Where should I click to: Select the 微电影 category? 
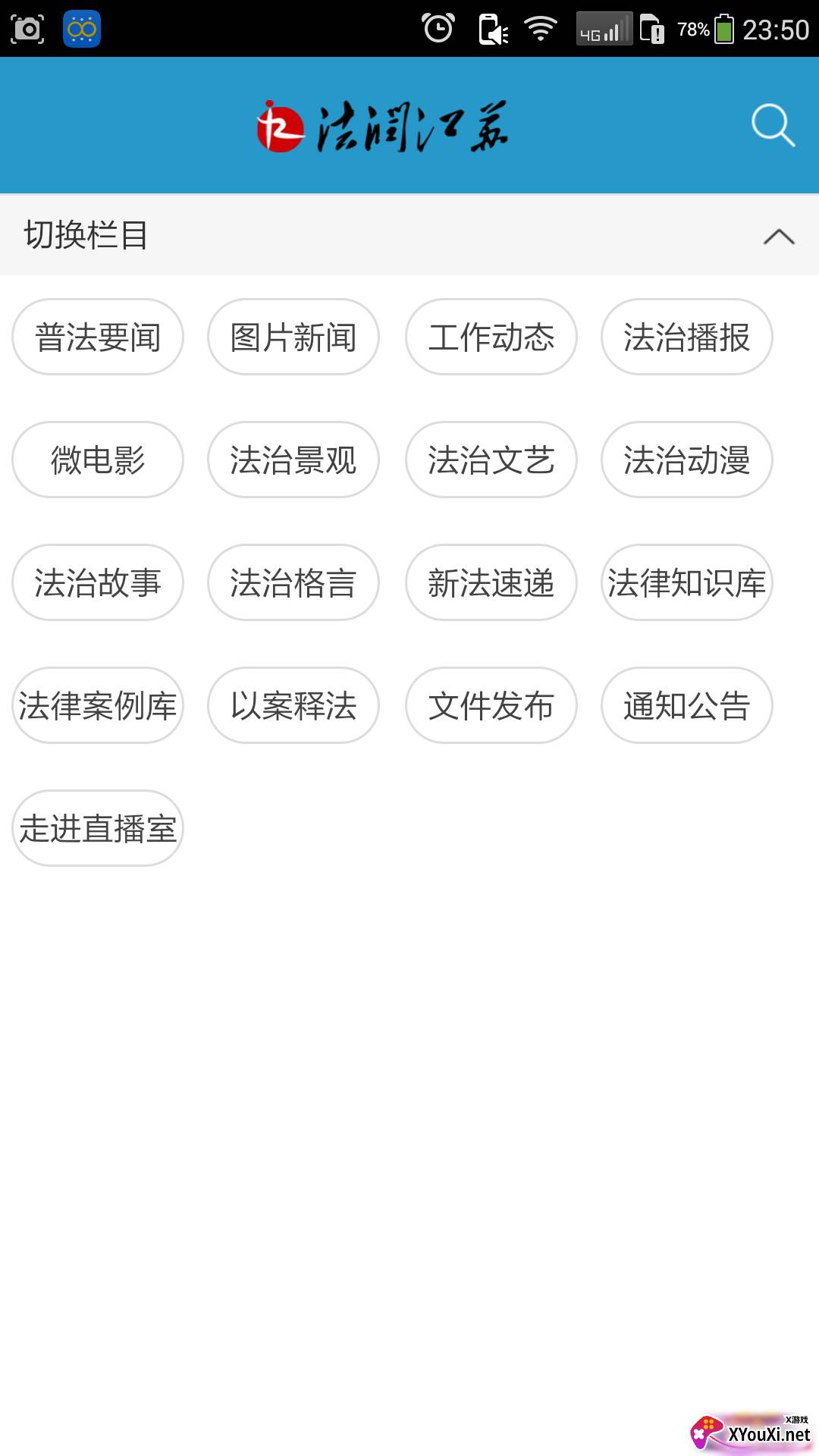[97, 460]
